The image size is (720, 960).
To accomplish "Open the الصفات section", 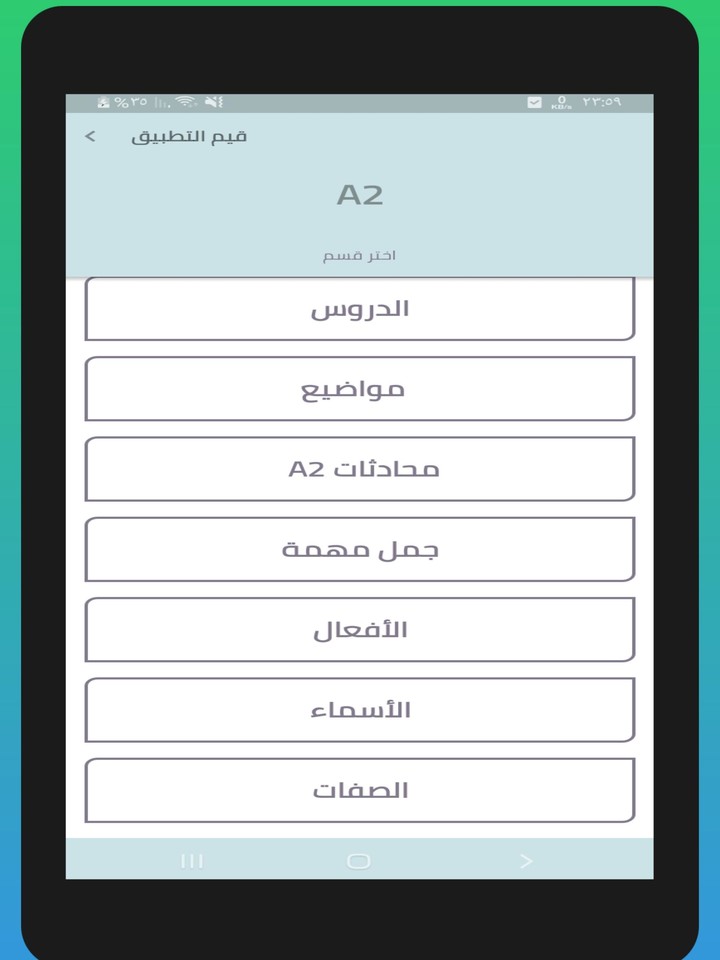I will pos(360,789).
